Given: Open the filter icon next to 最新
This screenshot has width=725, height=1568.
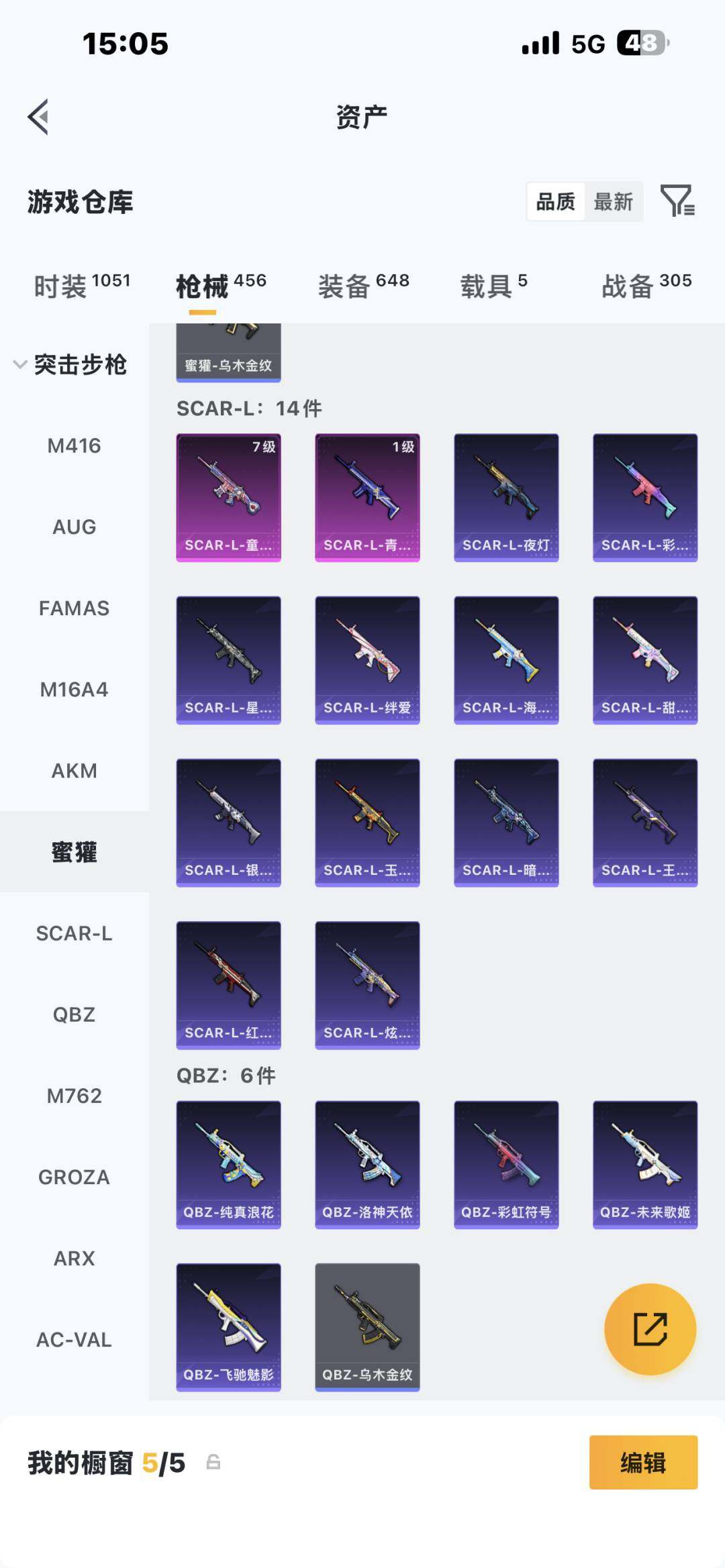Looking at the screenshot, I should click(677, 201).
